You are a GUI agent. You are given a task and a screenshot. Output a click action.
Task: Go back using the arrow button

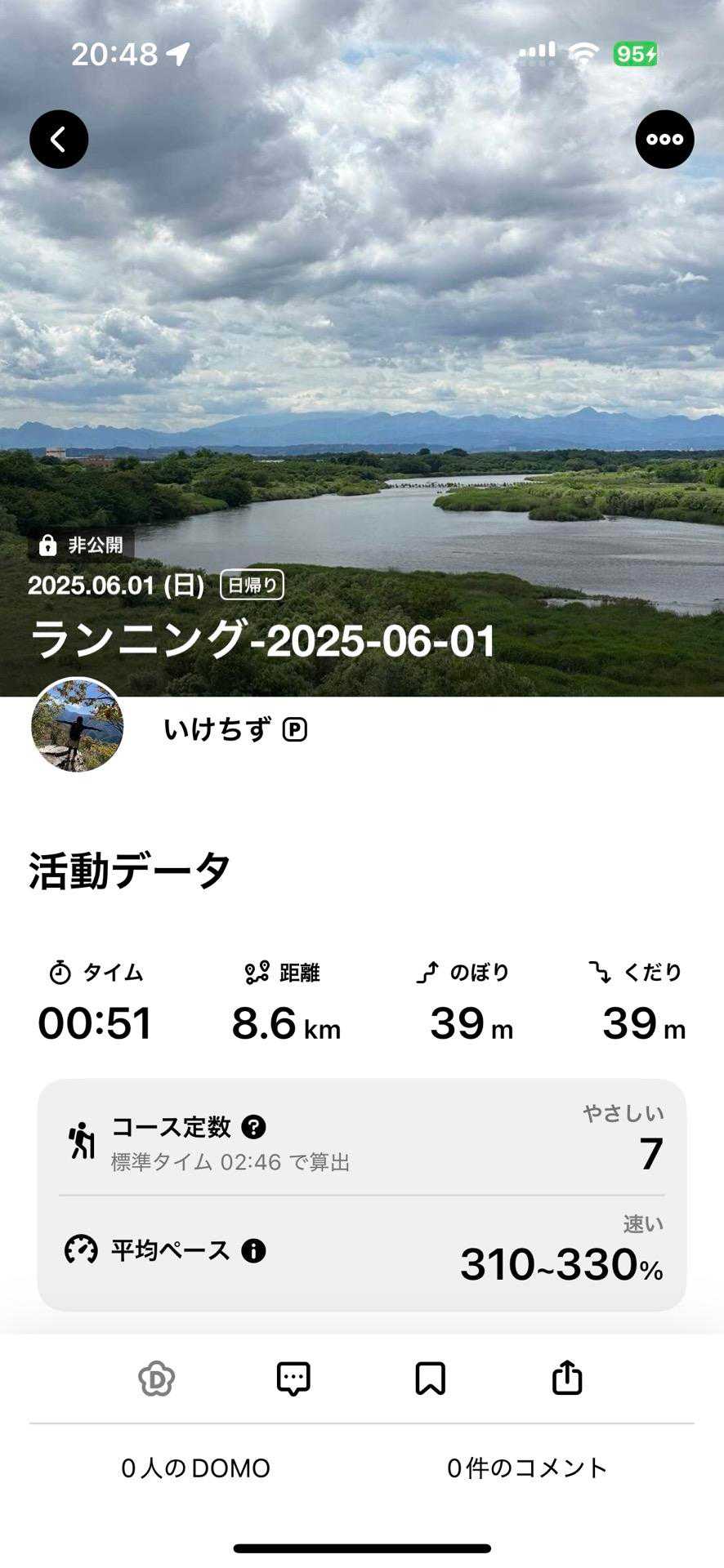(59, 140)
